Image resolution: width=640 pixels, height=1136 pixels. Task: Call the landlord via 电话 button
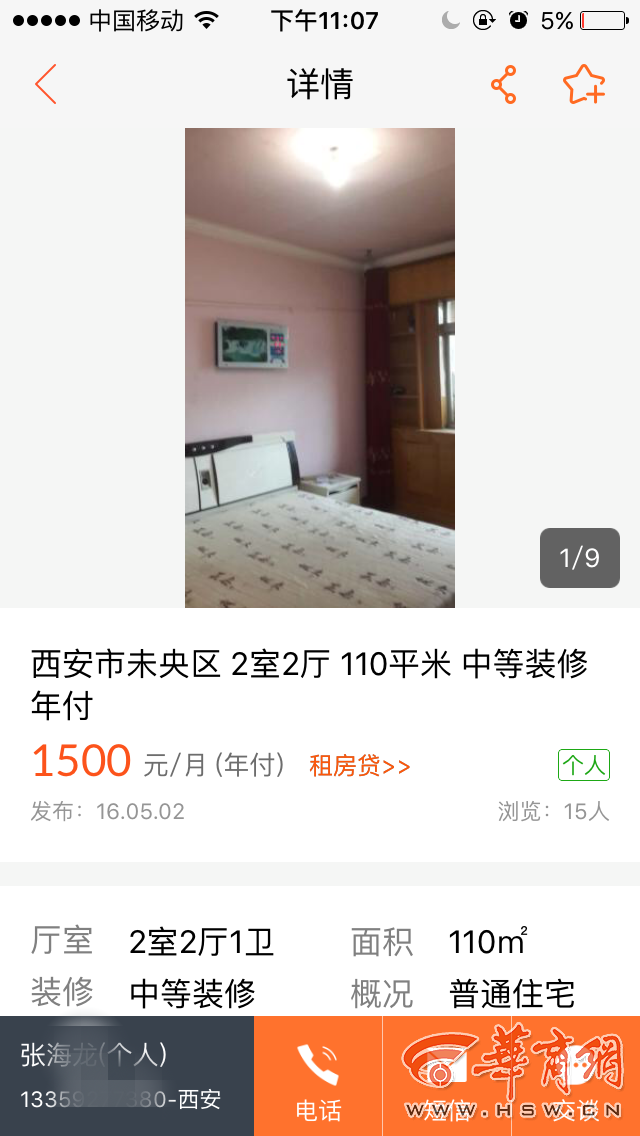(318, 1076)
